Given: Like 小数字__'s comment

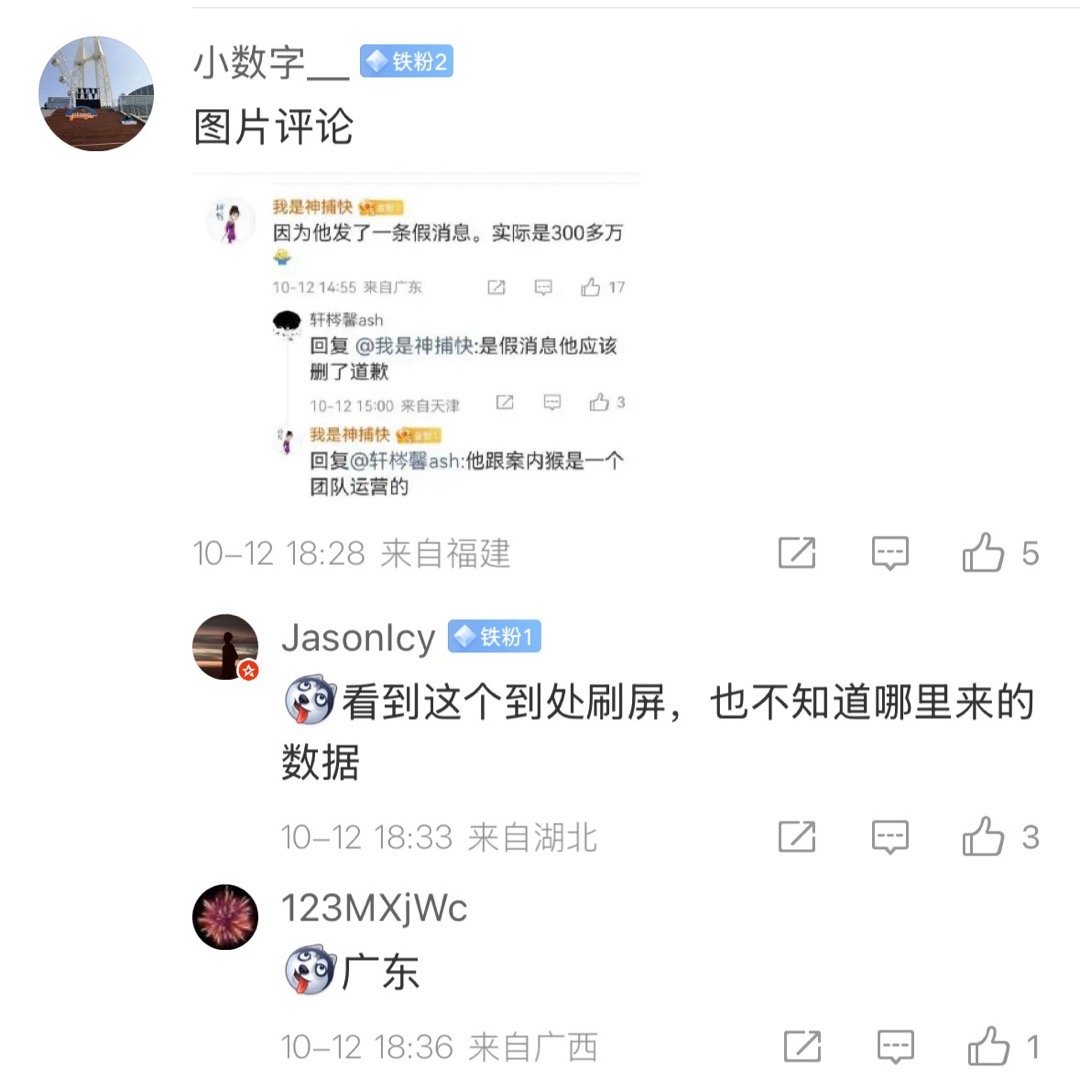Looking at the screenshot, I should point(984,553).
